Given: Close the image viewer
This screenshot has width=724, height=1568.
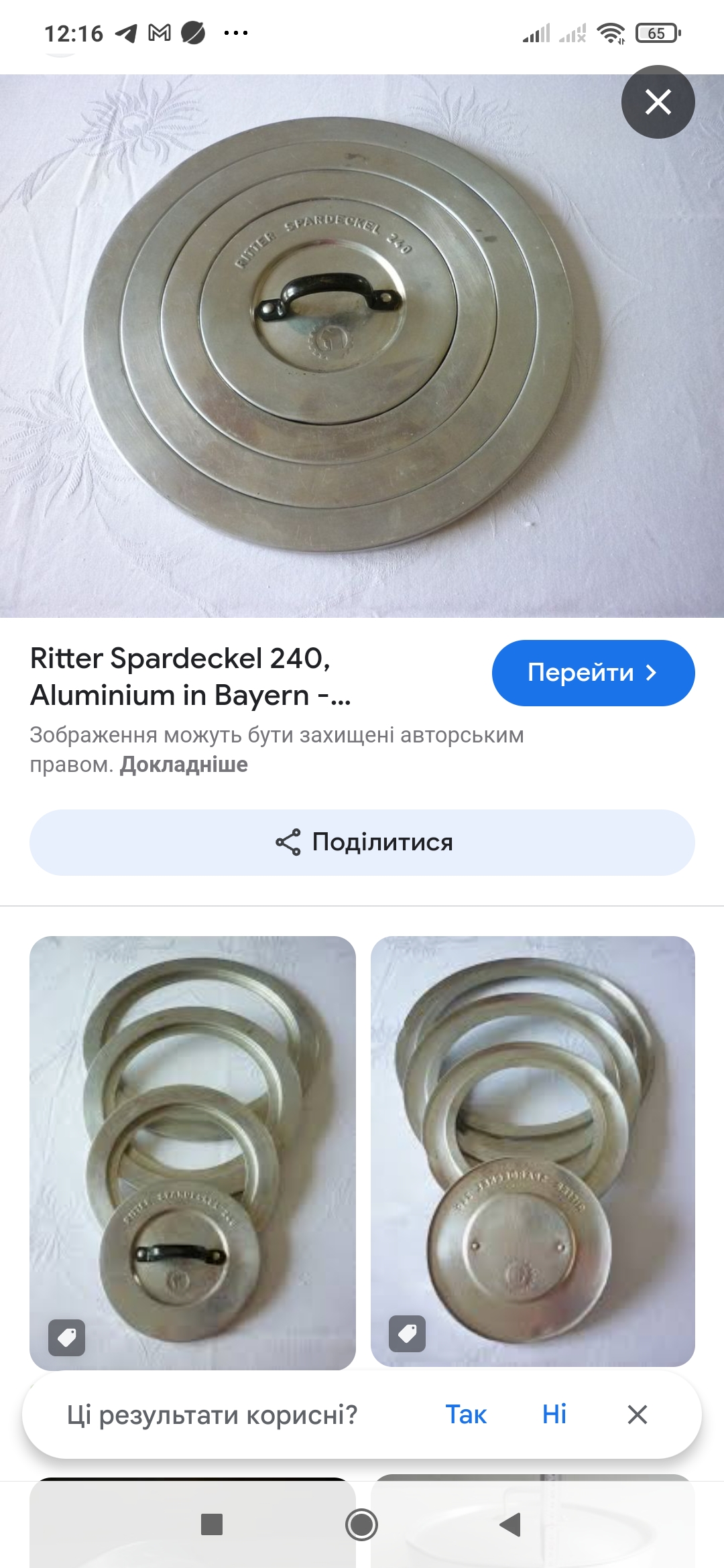Looking at the screenshot, I should click(x=658, y=102).
